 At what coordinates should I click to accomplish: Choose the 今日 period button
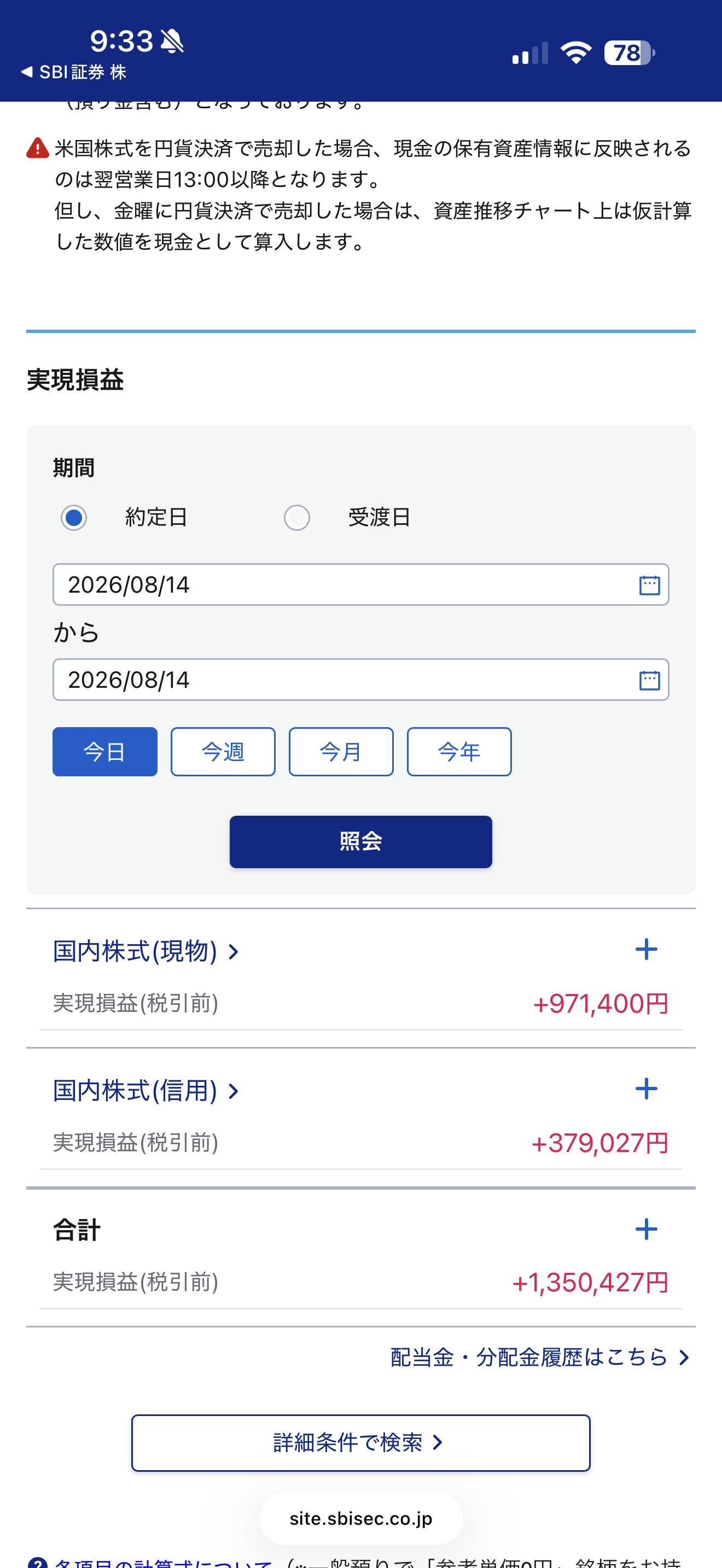coord(104,751)
